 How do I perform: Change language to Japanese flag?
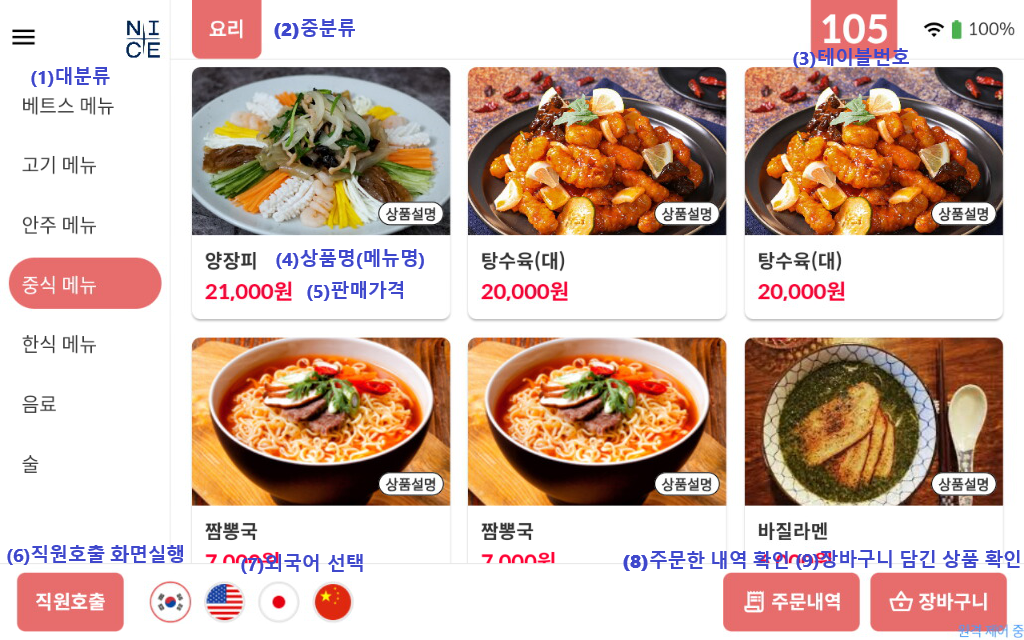(279, 602)
